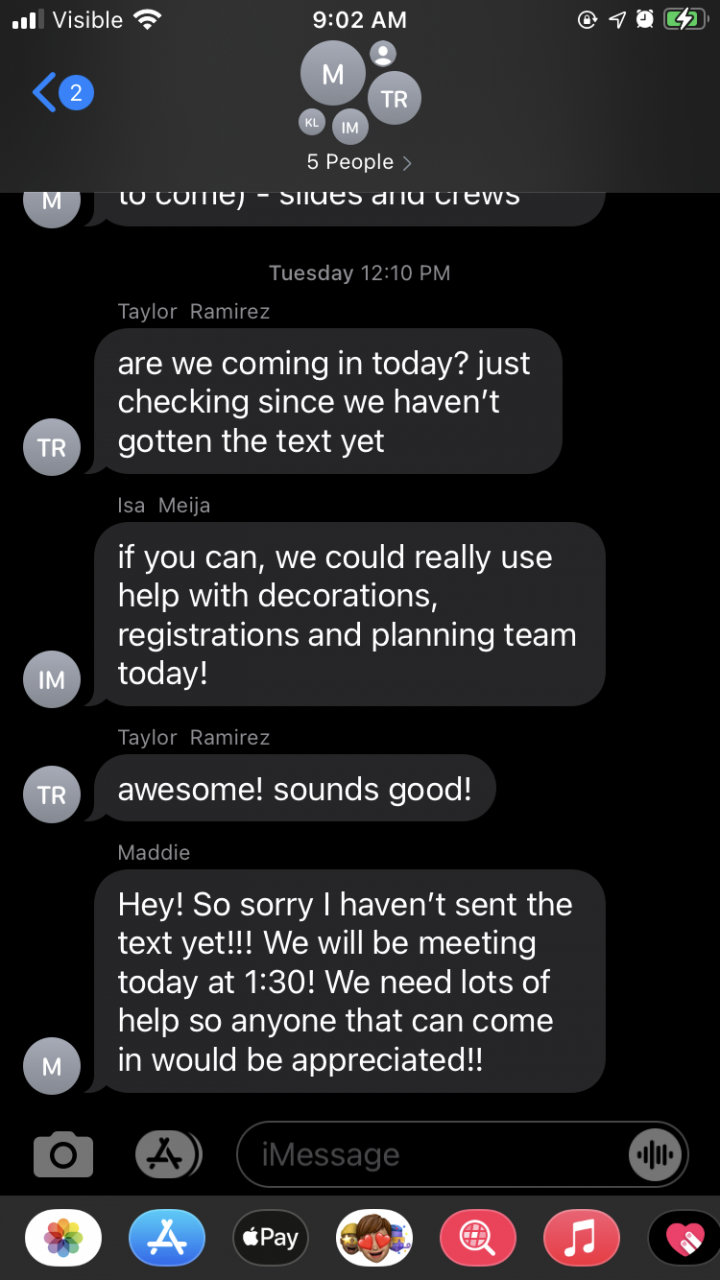Record an audio message

coord(655,1156)
